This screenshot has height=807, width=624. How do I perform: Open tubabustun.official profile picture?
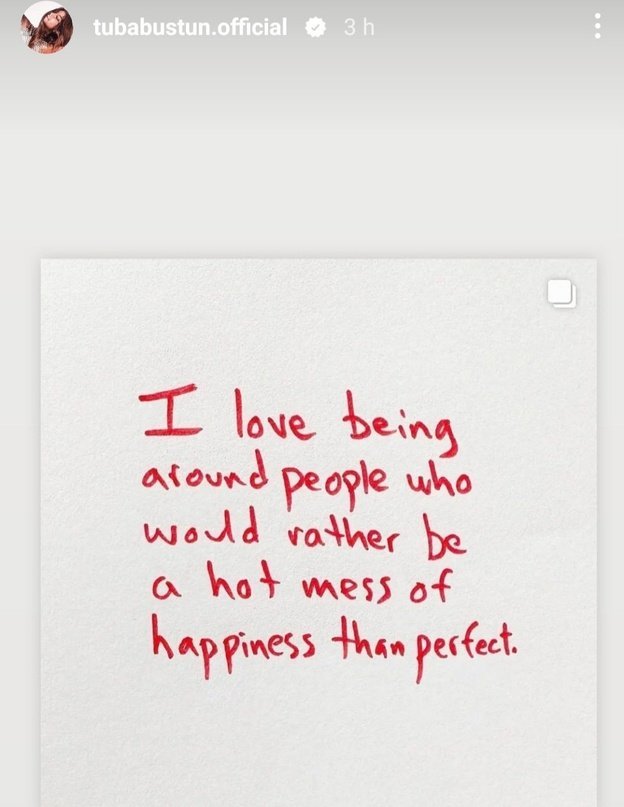[46, 27]
